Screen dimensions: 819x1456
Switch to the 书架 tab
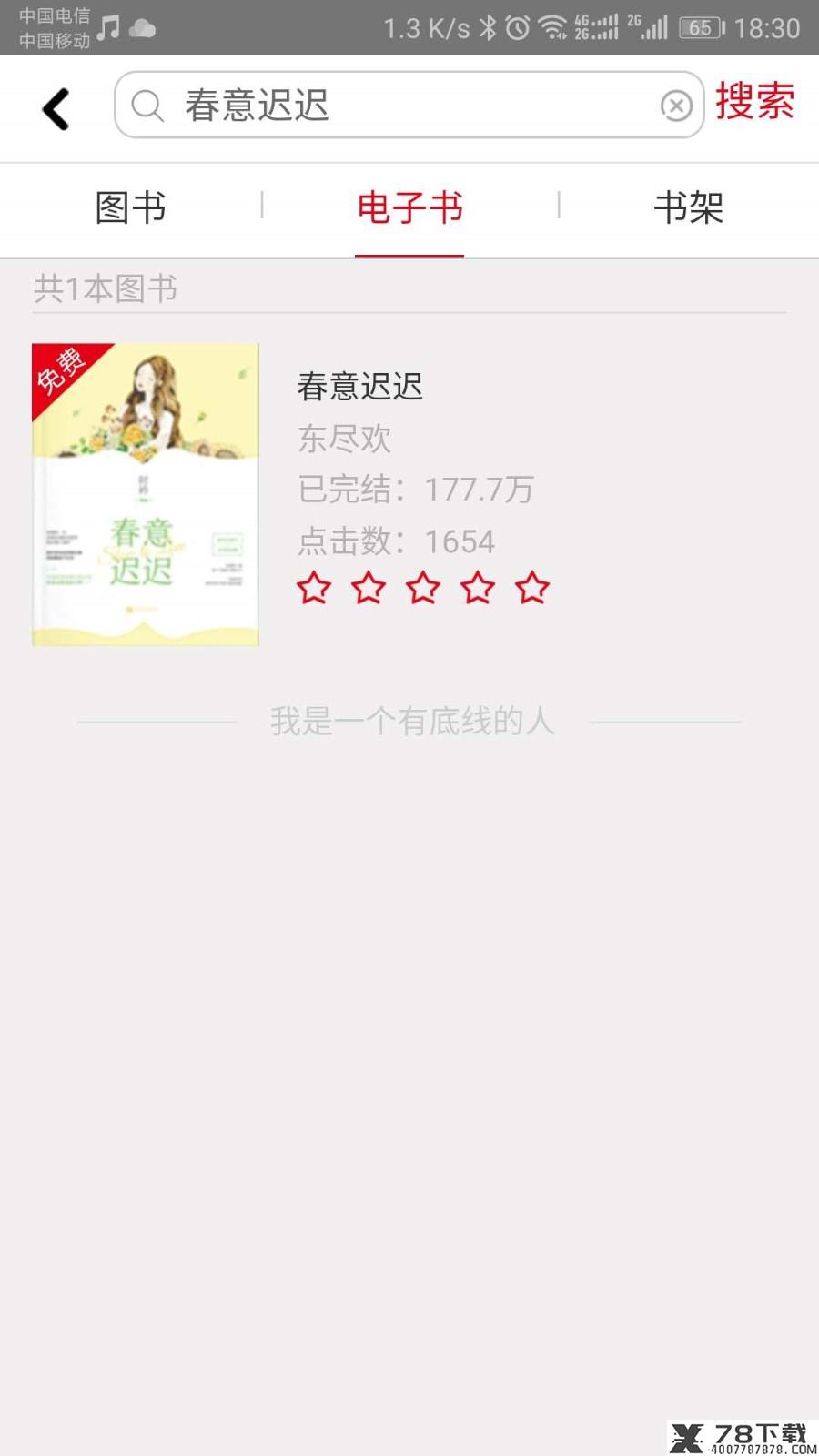[688, 207]
